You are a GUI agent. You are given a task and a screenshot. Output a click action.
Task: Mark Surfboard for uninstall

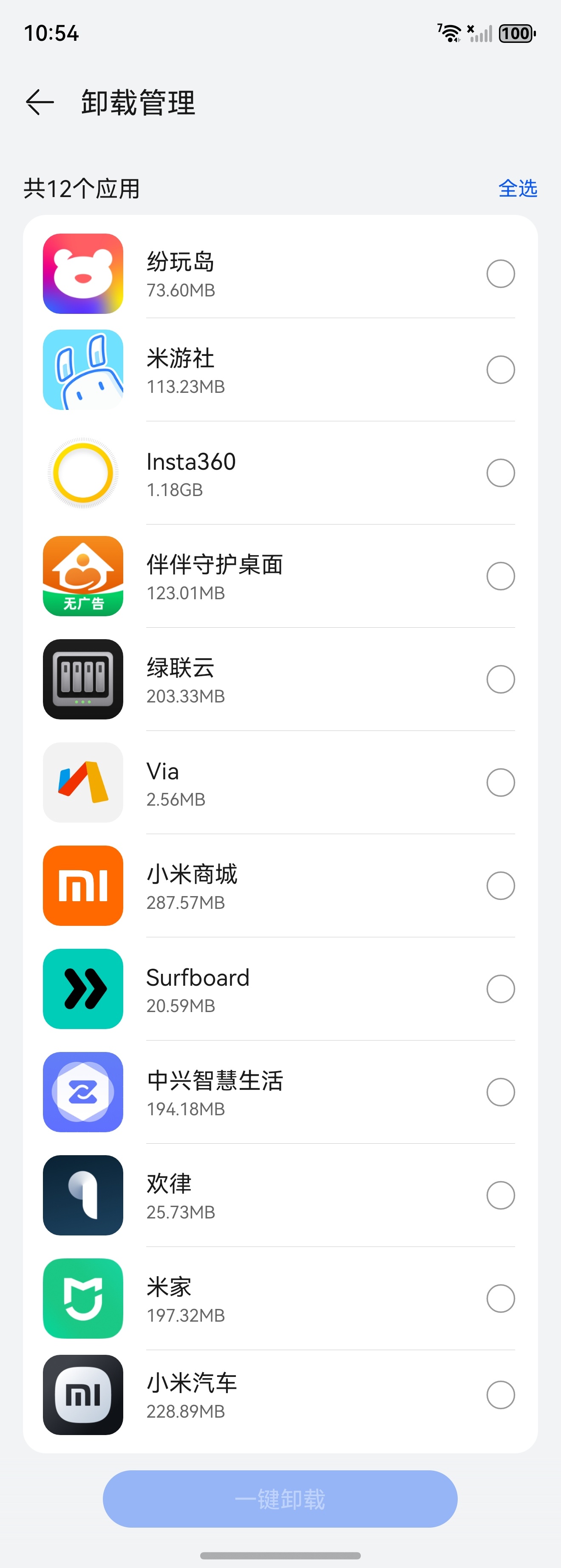[501, 989]
